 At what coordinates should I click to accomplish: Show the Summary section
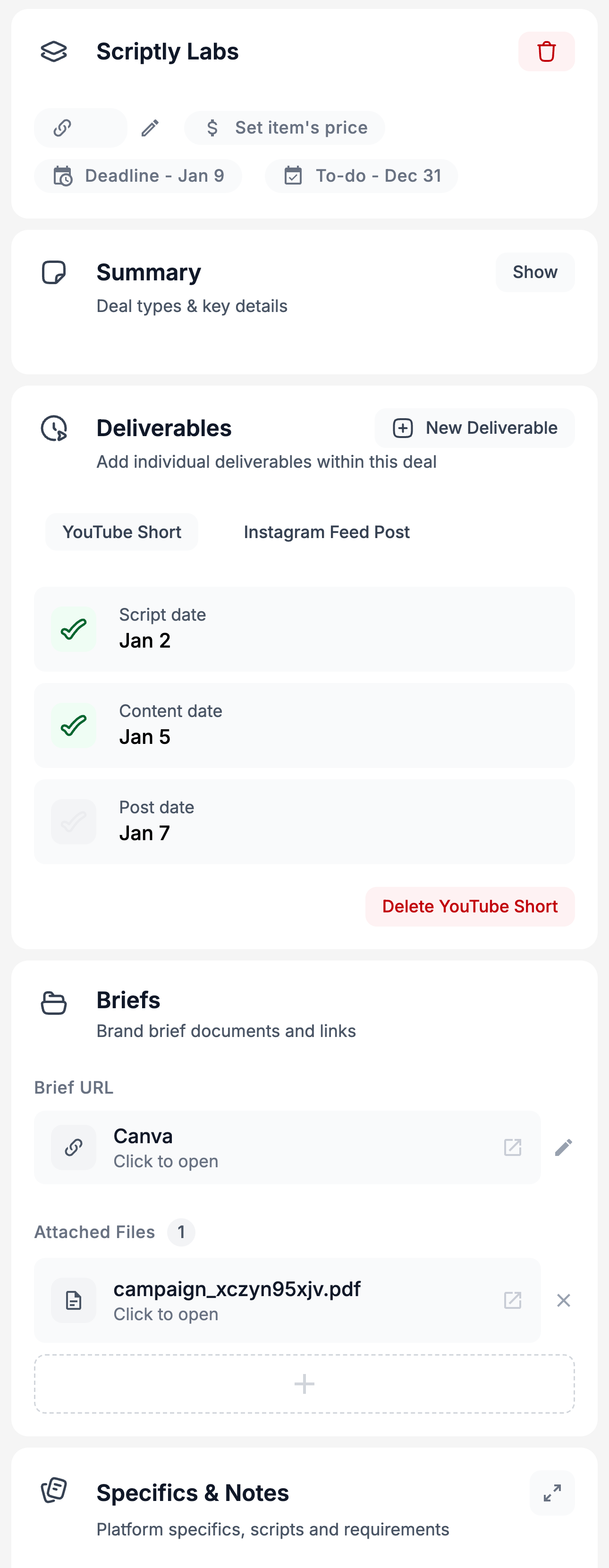[x=534, y=272]
